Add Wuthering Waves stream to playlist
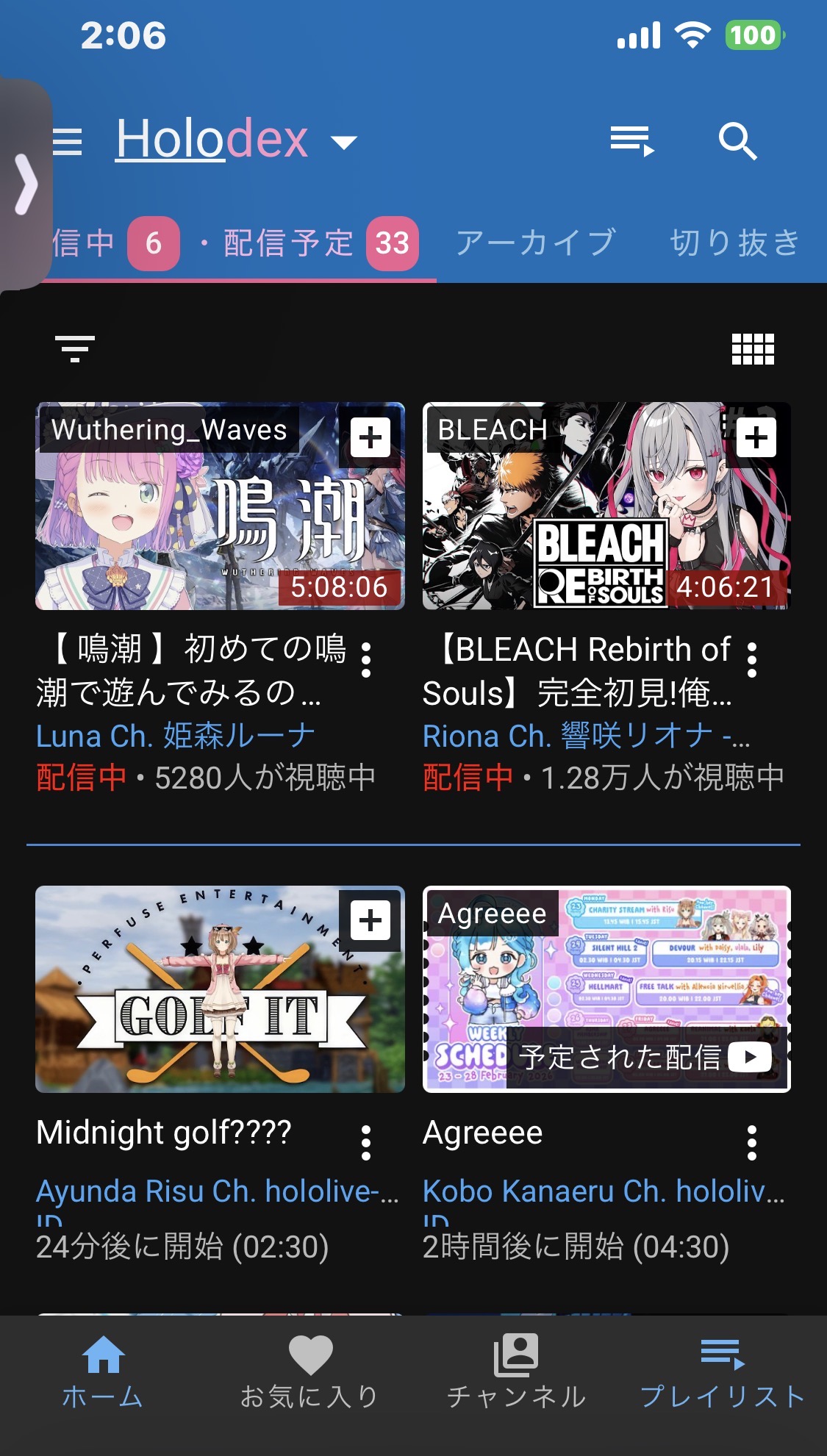 (x=370, y=438)
